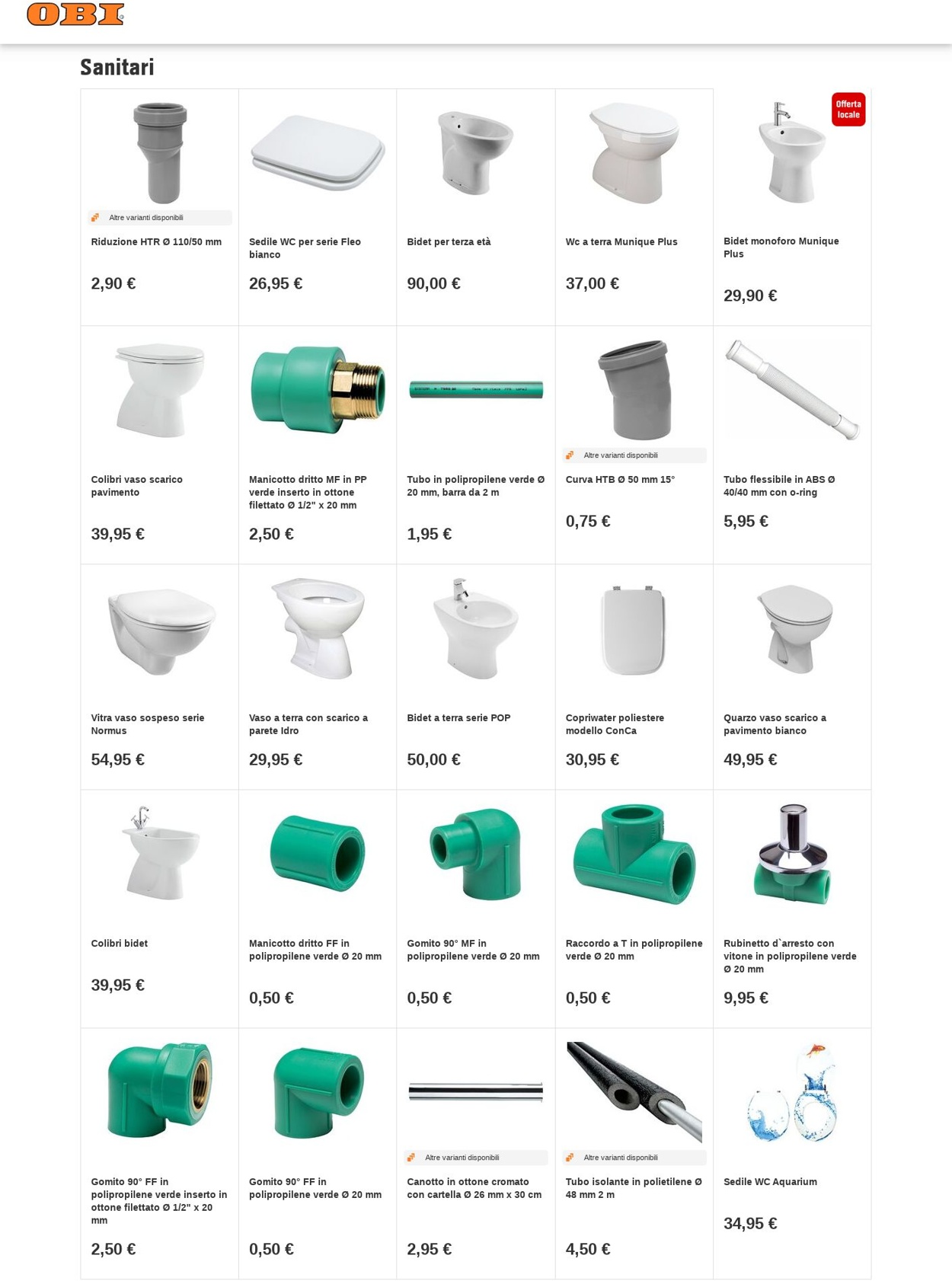Screen dimensions: 952x1281
Task: Open Vitra vaso sospeso serie Normus
Action: coord(148,724)
